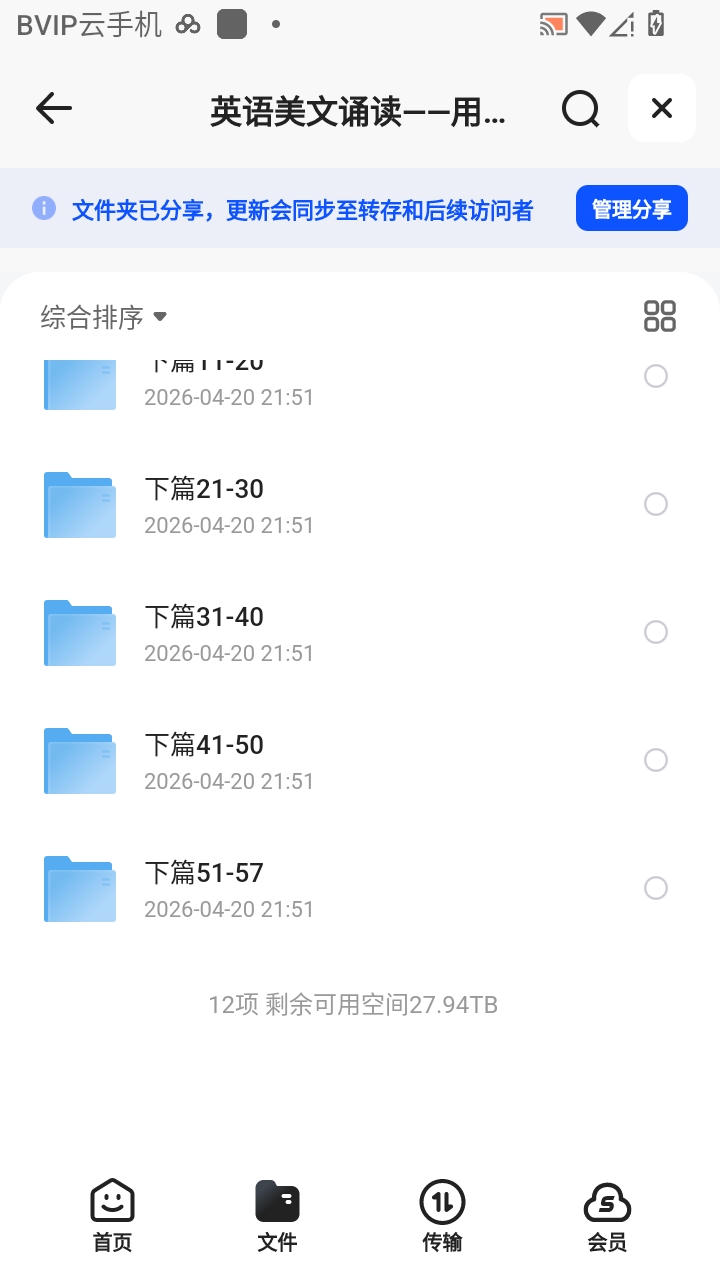Select the 下篇41-50 folder checkbox
The image size is (720, 1280).
tap(656, 760)
